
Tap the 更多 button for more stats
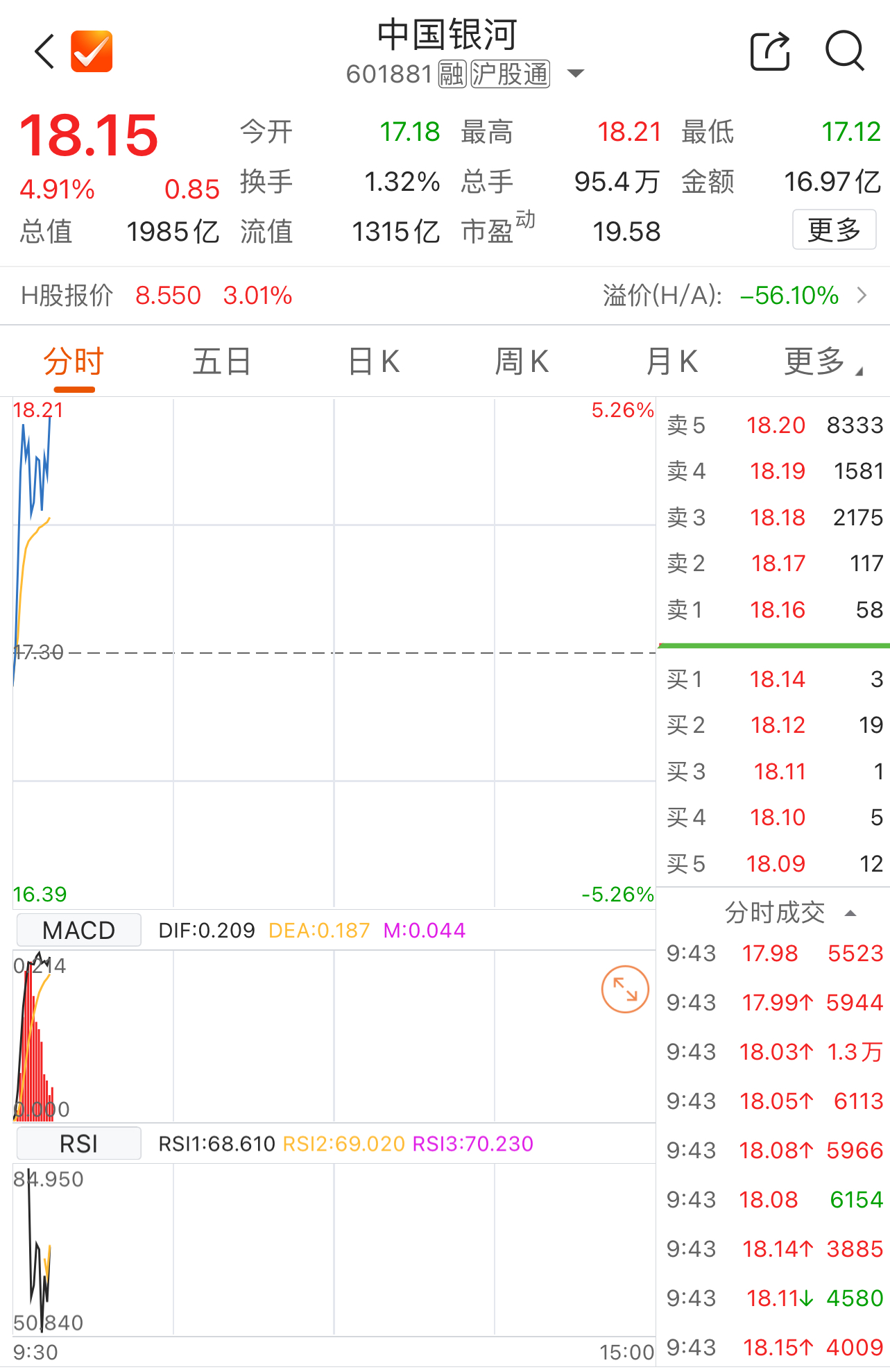834,230
